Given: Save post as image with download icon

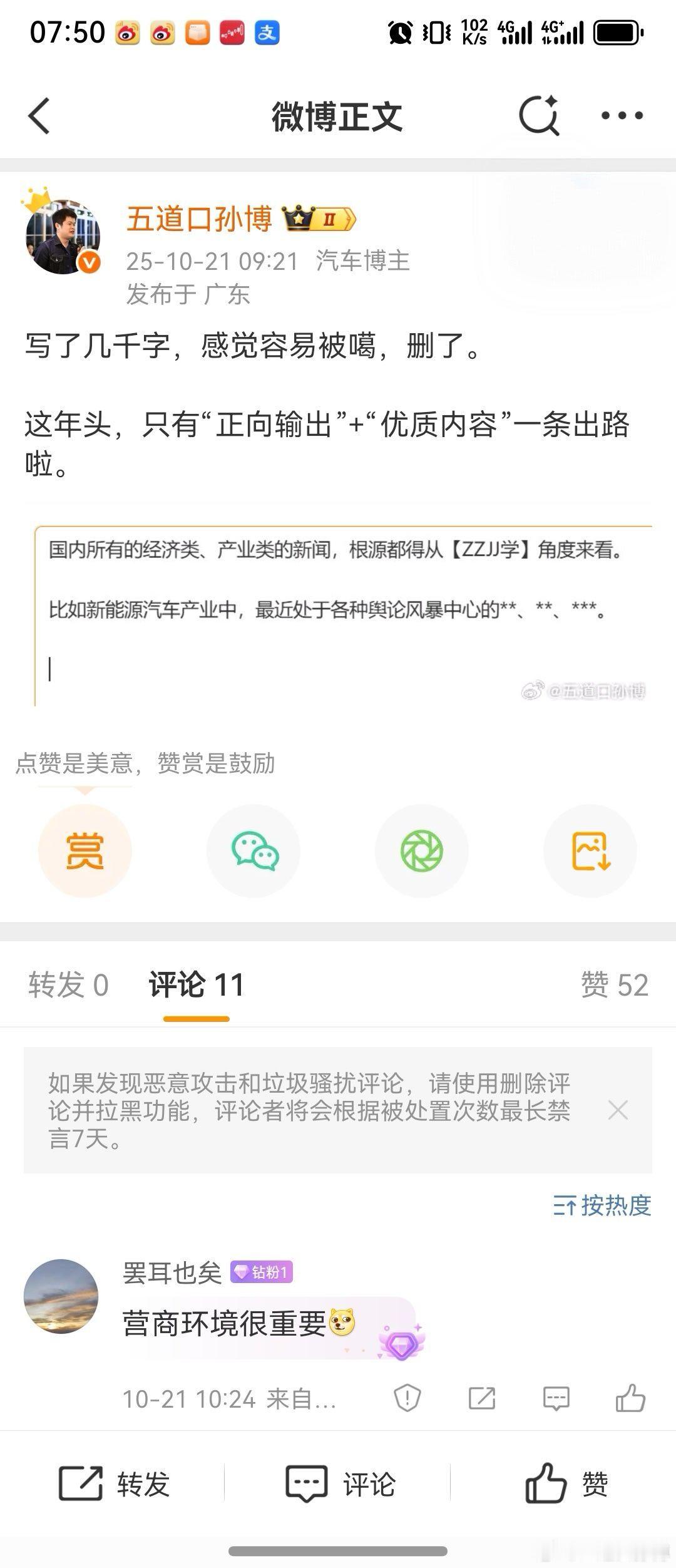Looking at the screenshot, I should click(590, 850).
